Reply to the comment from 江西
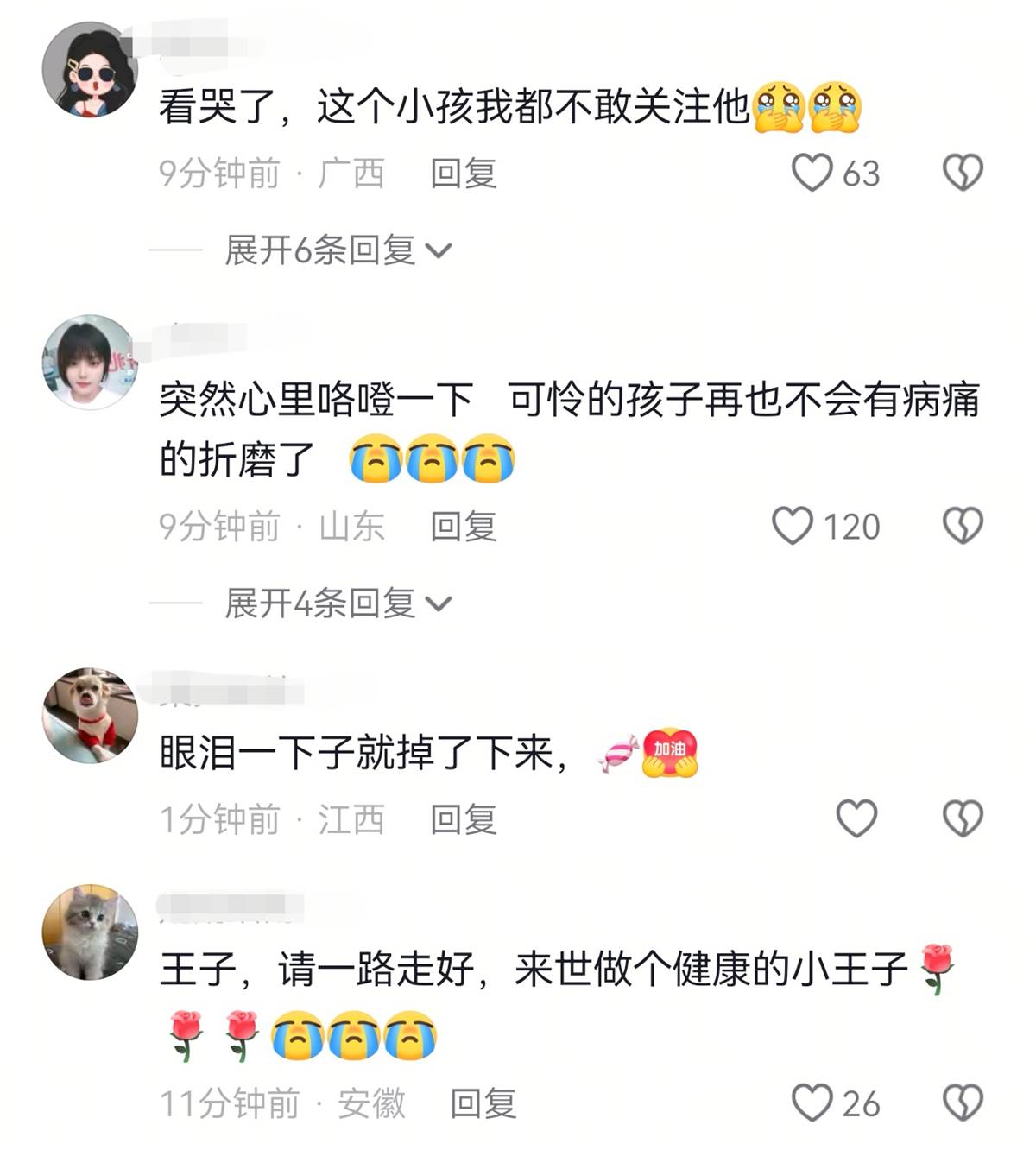The width and height of the screenshot is (1036, 1150). [x=464, y=819]
